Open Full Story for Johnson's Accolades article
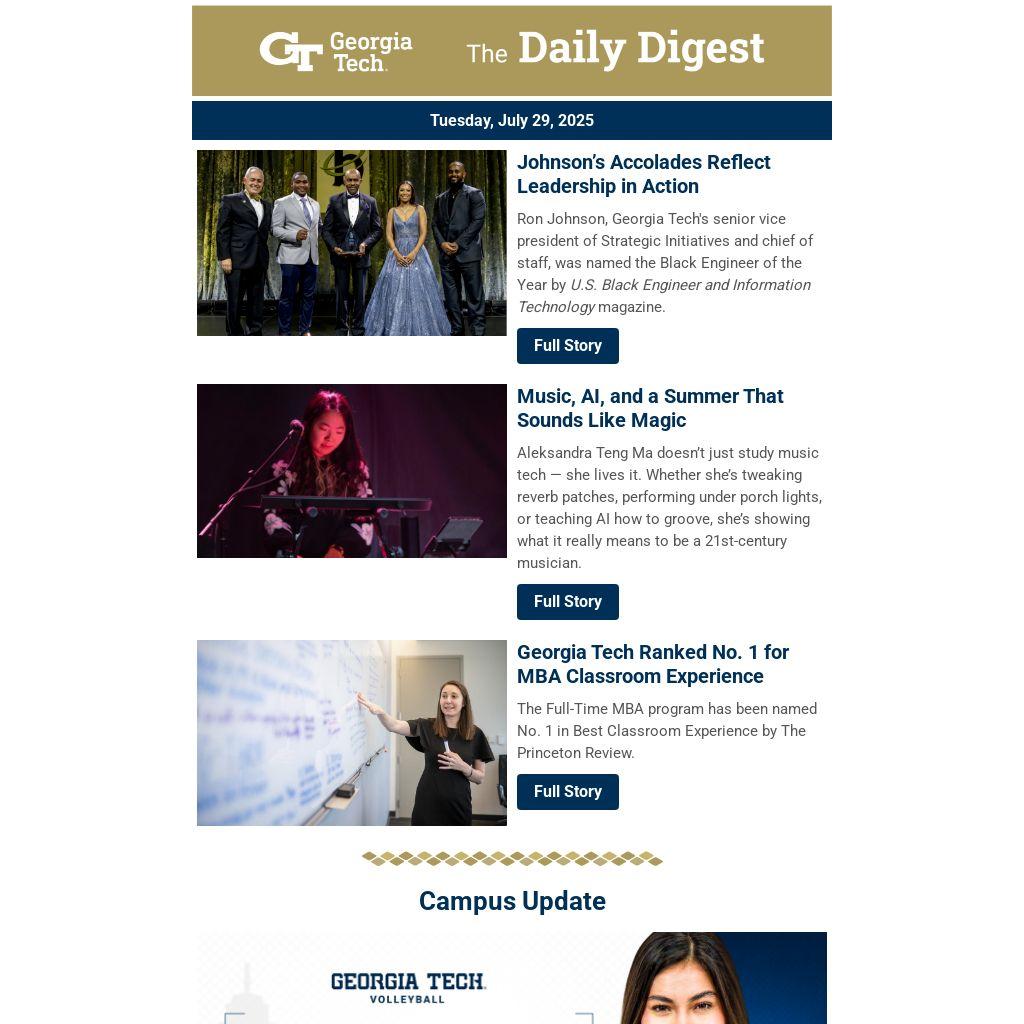This screenshot has height=1024, width=1024. [567, 346]
